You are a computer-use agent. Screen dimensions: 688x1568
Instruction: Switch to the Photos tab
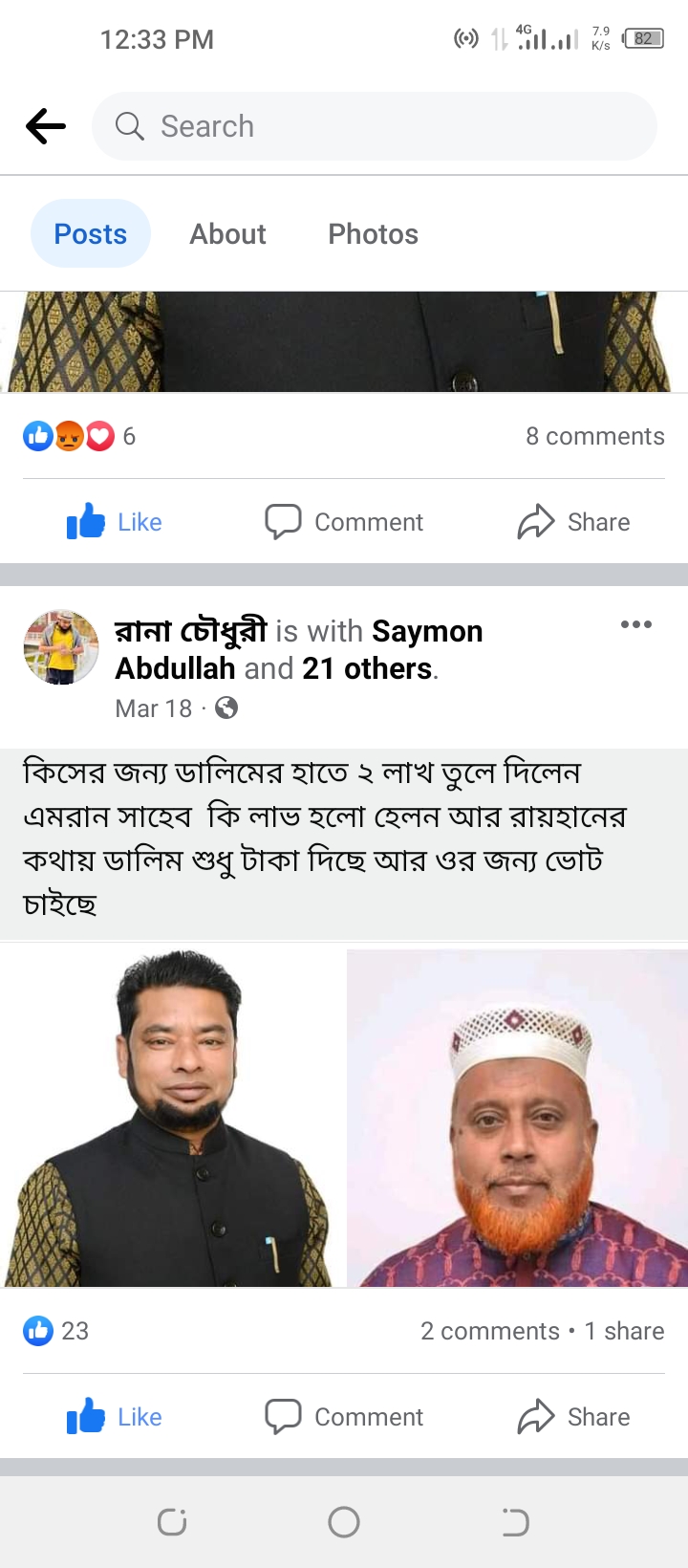point(373,234)
